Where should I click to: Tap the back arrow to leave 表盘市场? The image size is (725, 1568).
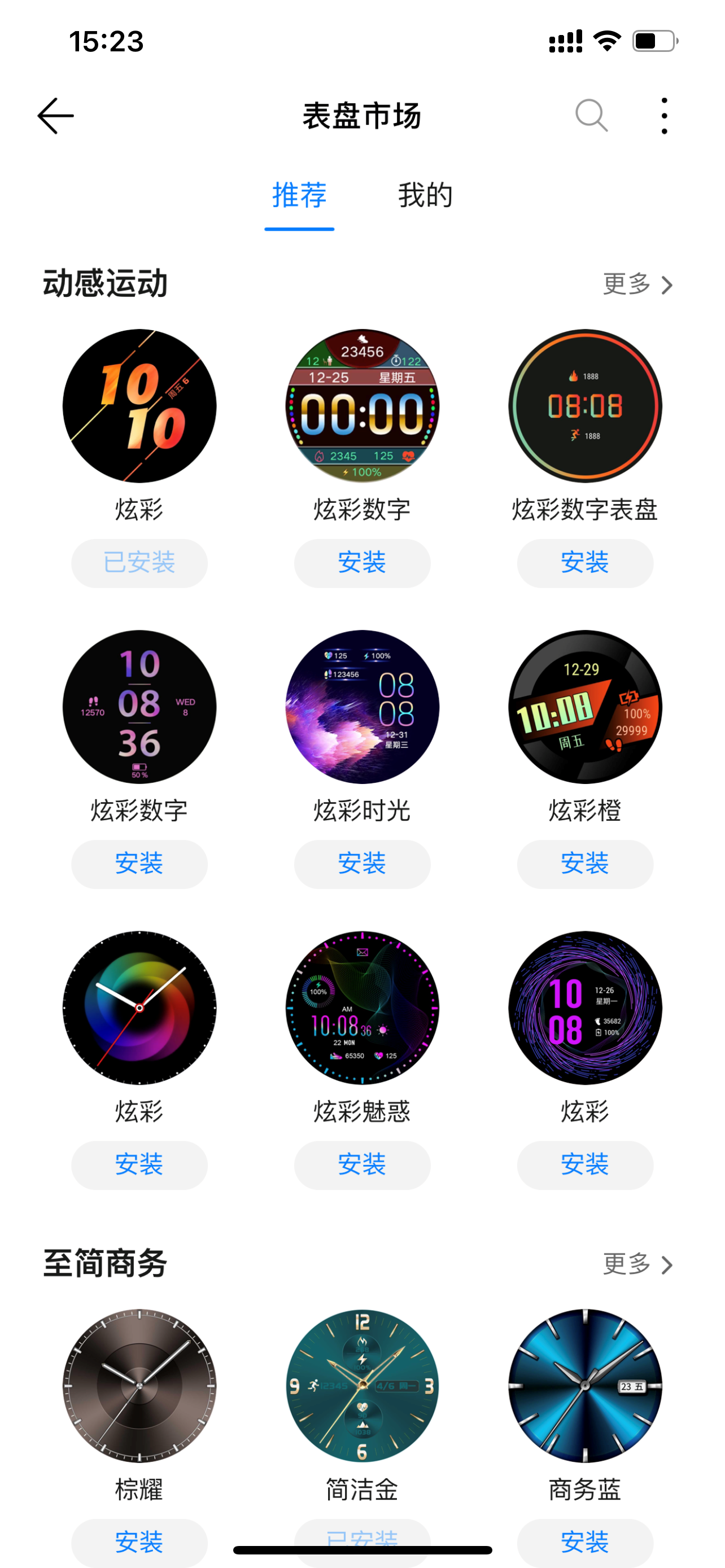(54, 115)
